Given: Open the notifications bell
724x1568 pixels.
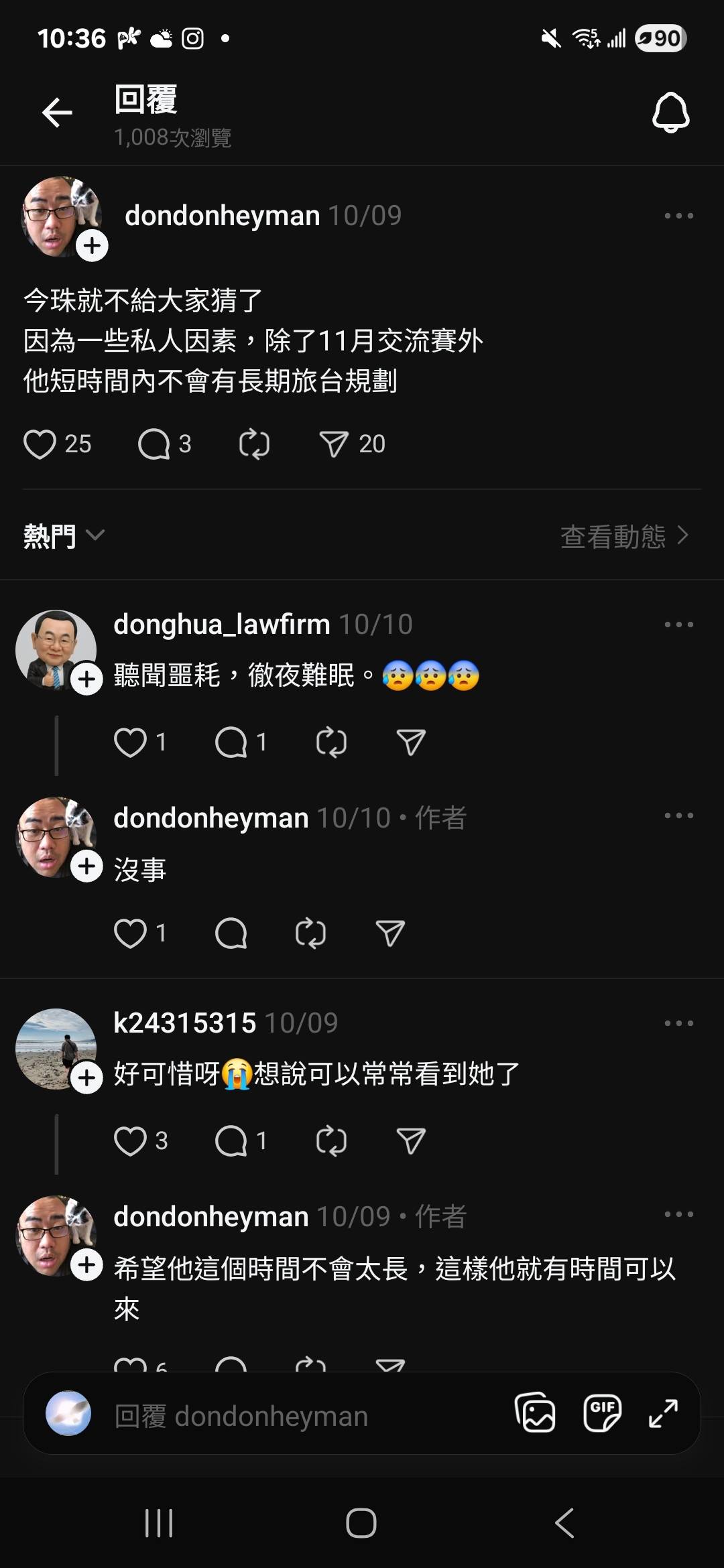Looking at the screenshot, I should coord(670,113).
